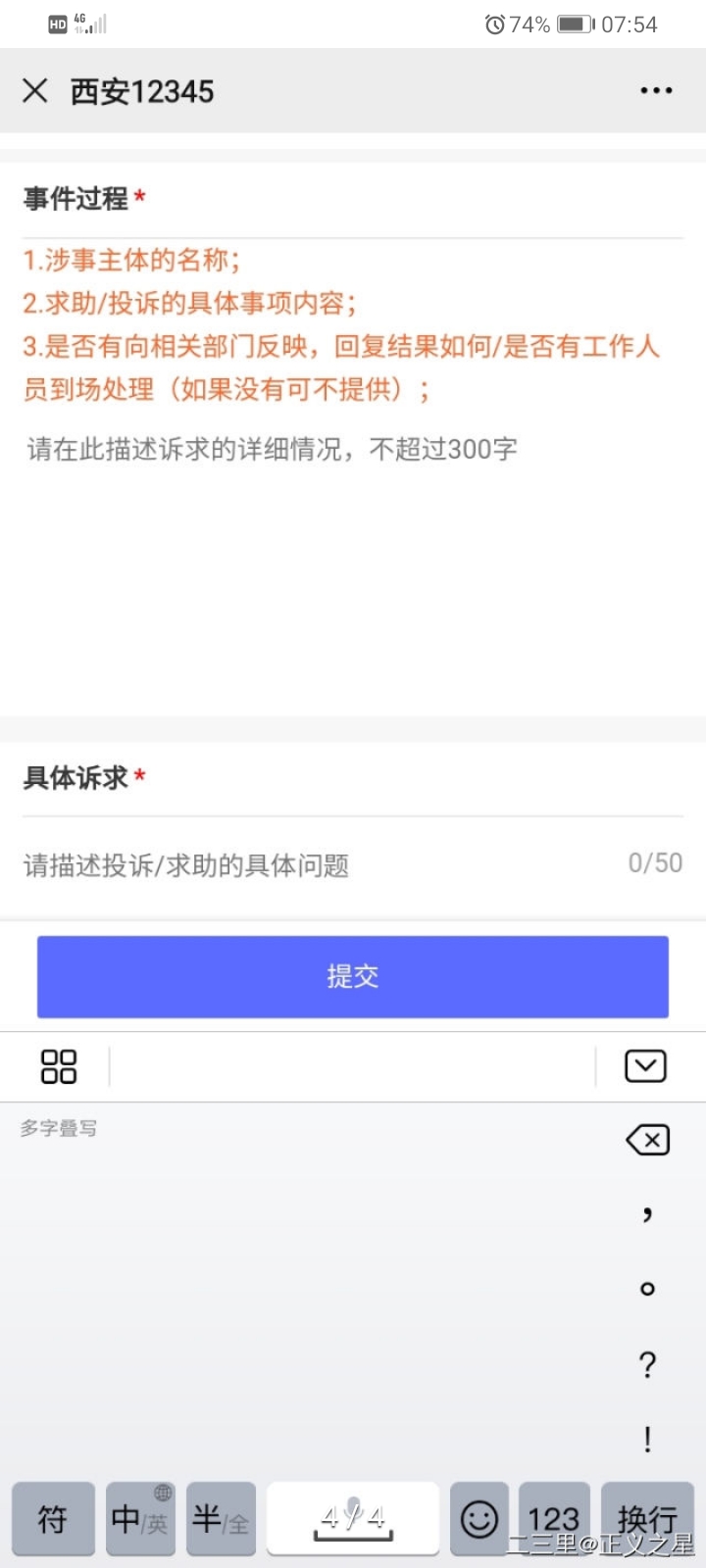
Task: Tap the keyboard space bar
Action: point(353,1519)
